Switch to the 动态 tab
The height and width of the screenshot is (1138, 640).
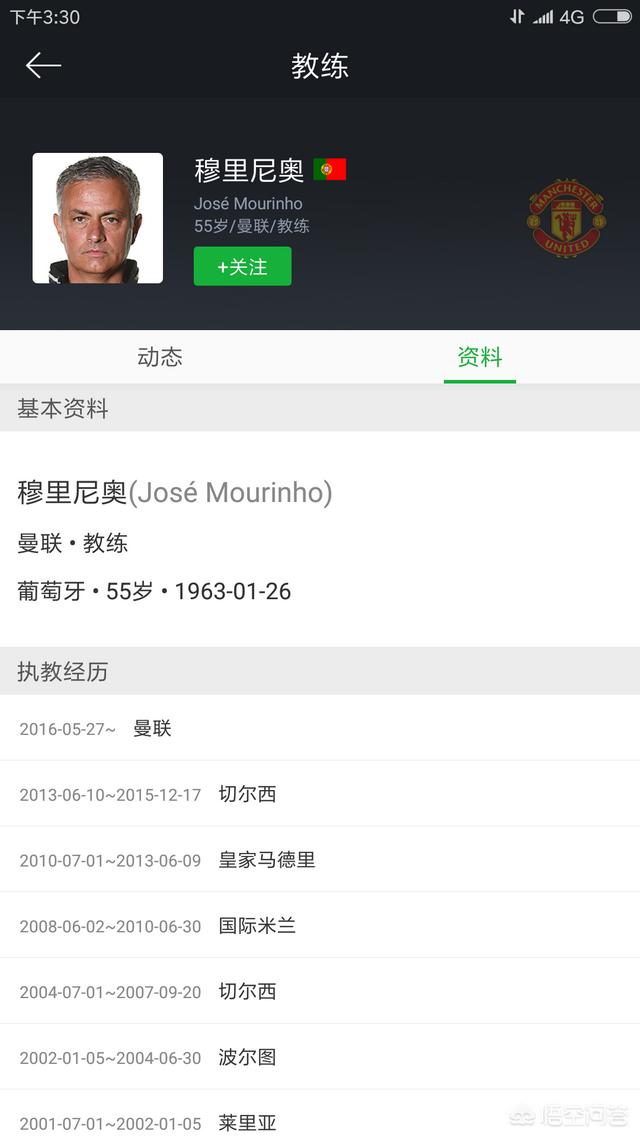coord(160,357)
